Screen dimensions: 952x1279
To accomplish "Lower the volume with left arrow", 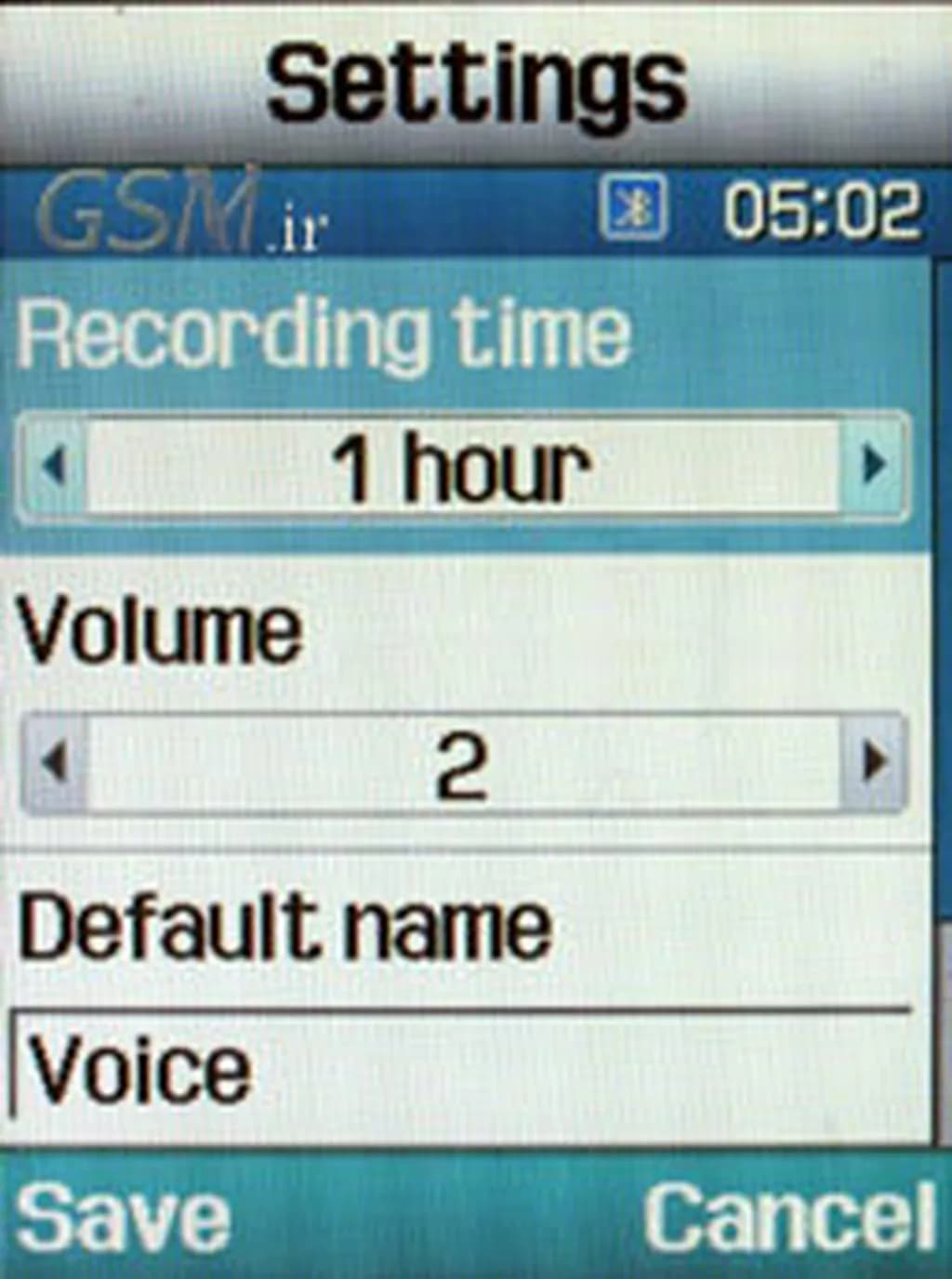I will point(54,763).
